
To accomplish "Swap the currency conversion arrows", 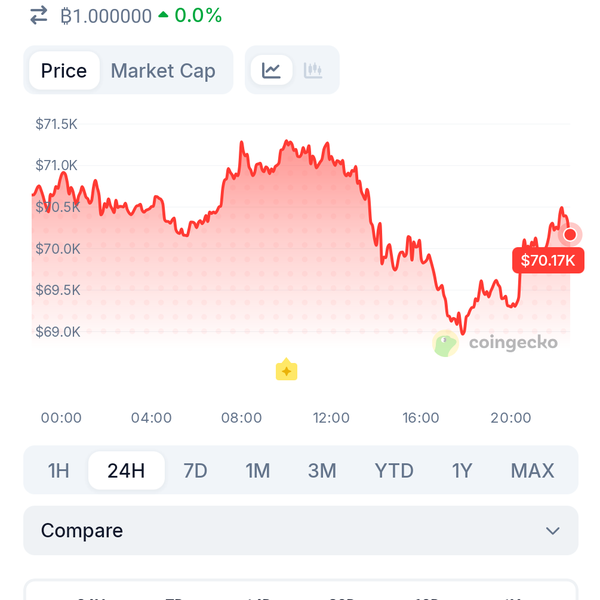I will click(x=39, y=15).
